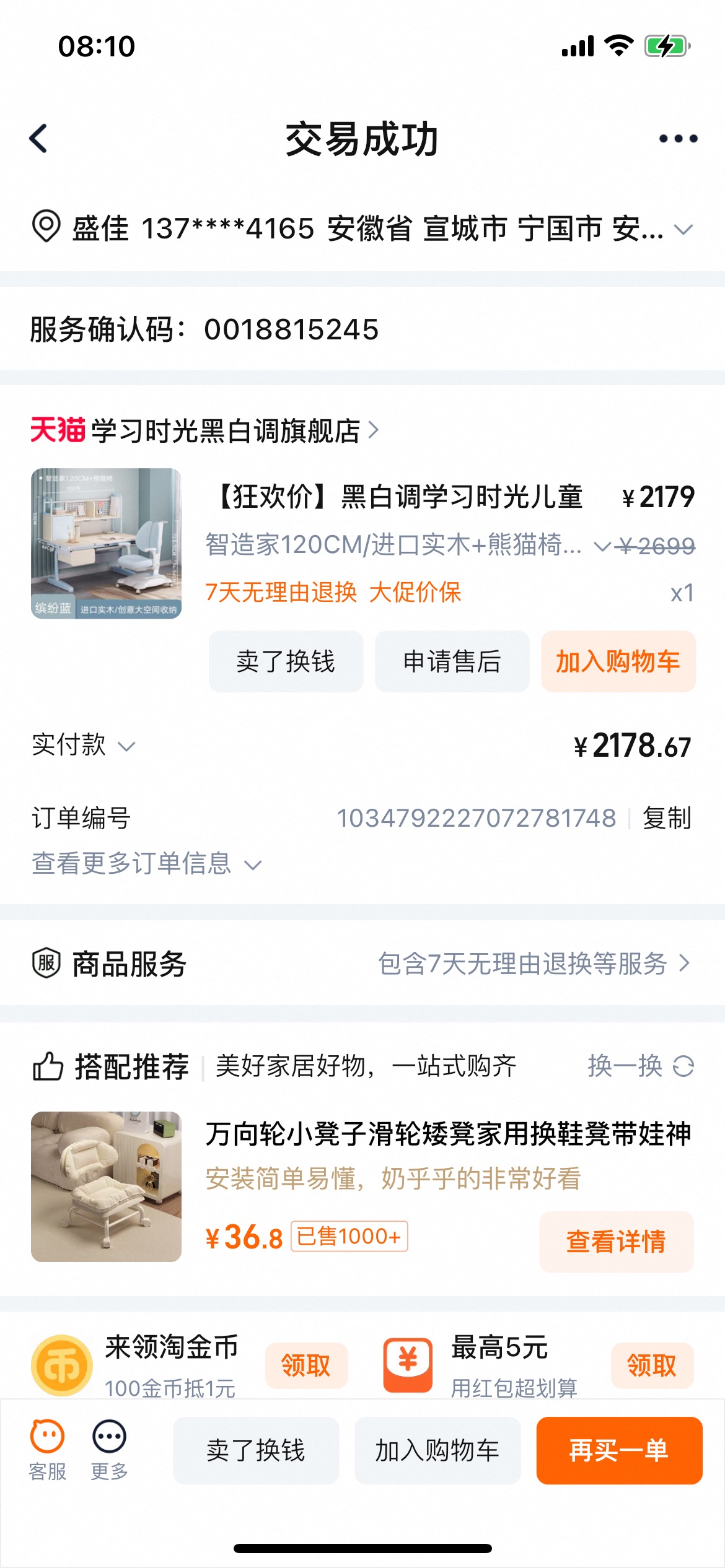Tap 申请售后 for the desk order
The height and width of the screenshot is (1568, 725).
click(x=452, y=661)
